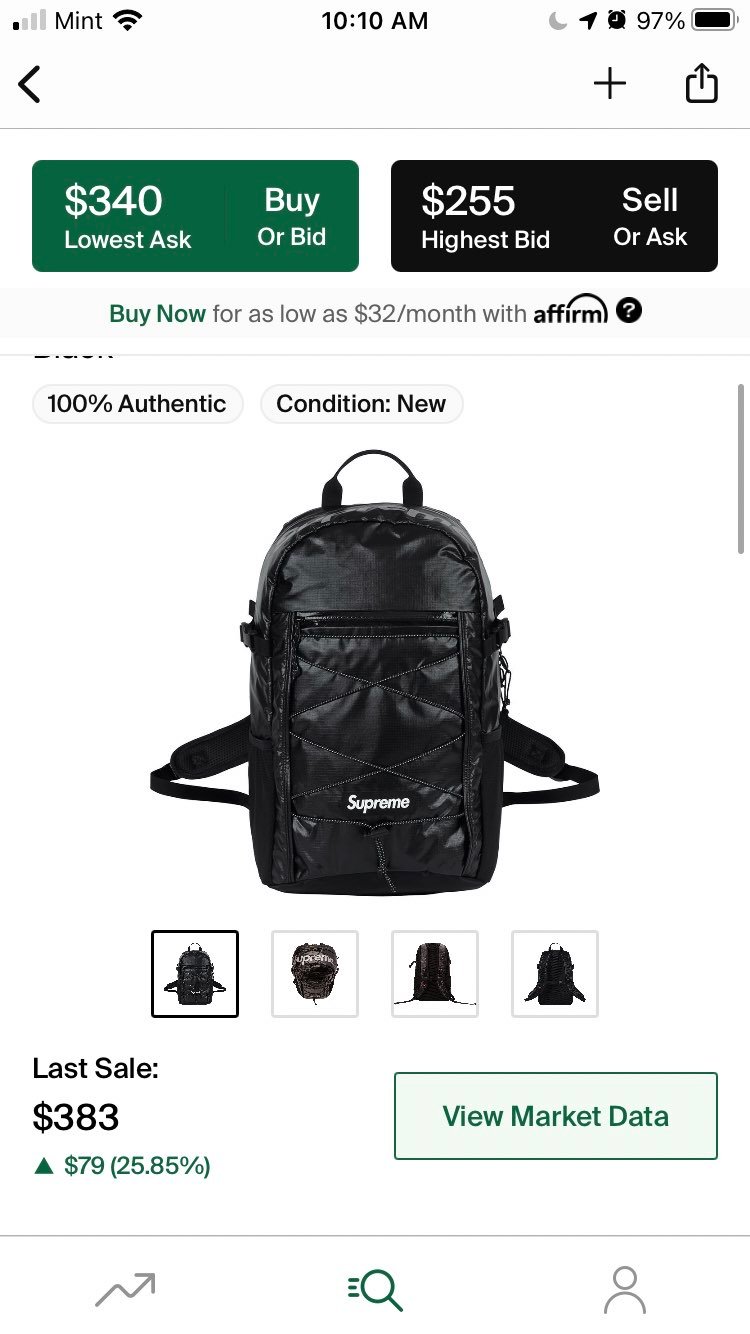Tap the main backpack product image
Screen dimensions: 750x1334
coord(375,673)
